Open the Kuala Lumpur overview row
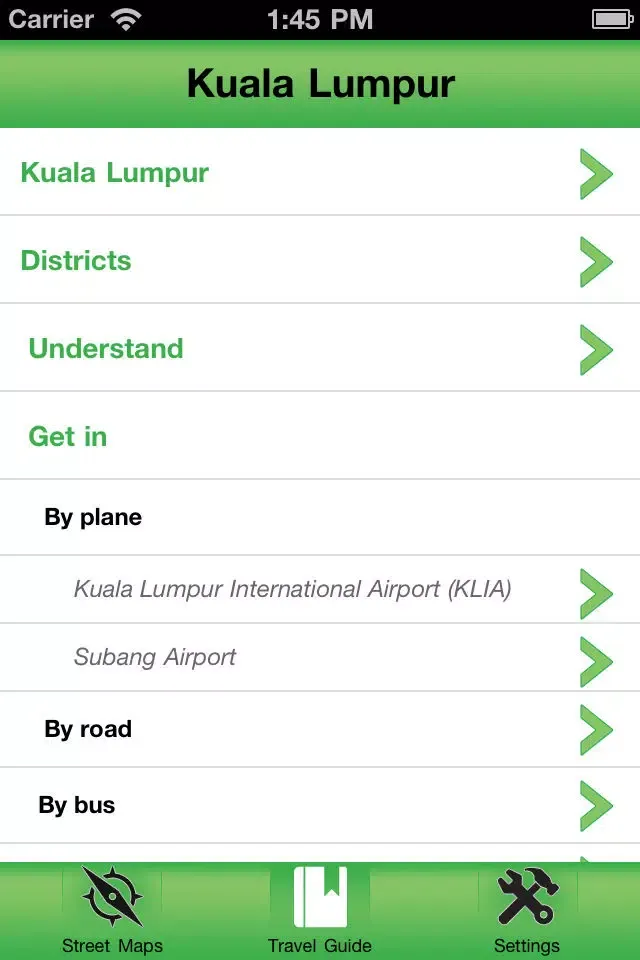 (320, 172)
